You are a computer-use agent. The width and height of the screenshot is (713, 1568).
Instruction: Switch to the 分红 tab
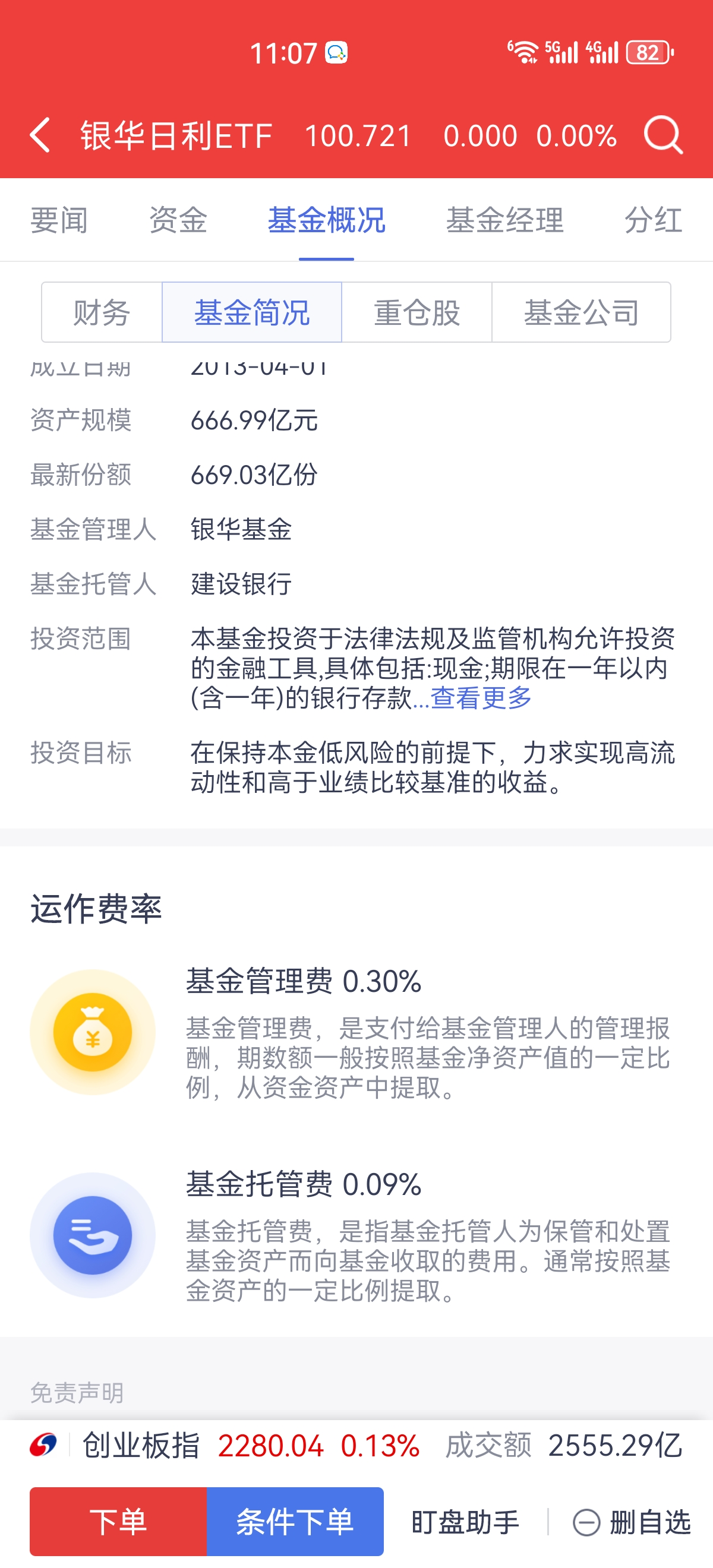pyautogui.click(x=653, y=220)
